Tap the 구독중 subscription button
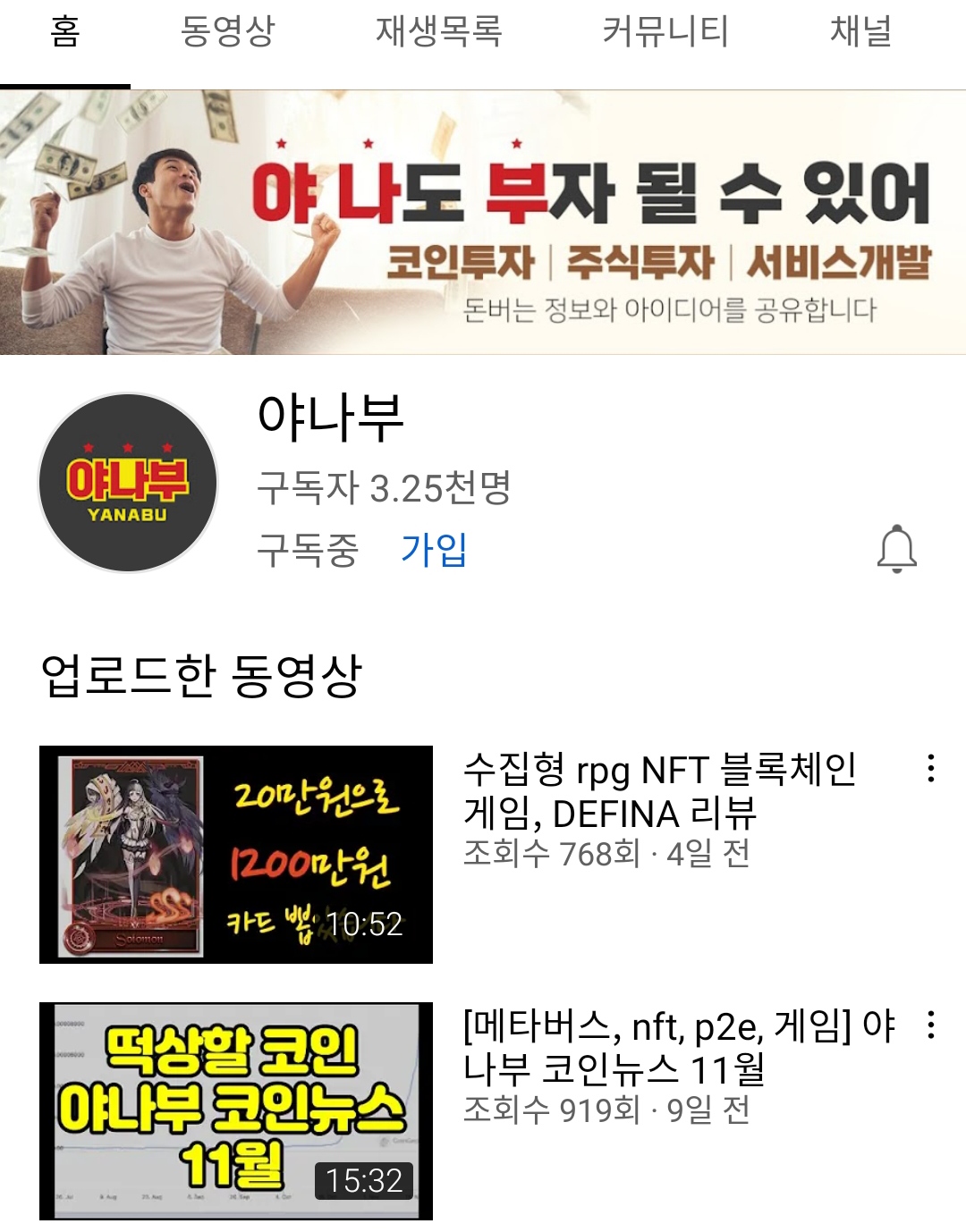Screen dimensions: 966x1232 coord(307,549)
